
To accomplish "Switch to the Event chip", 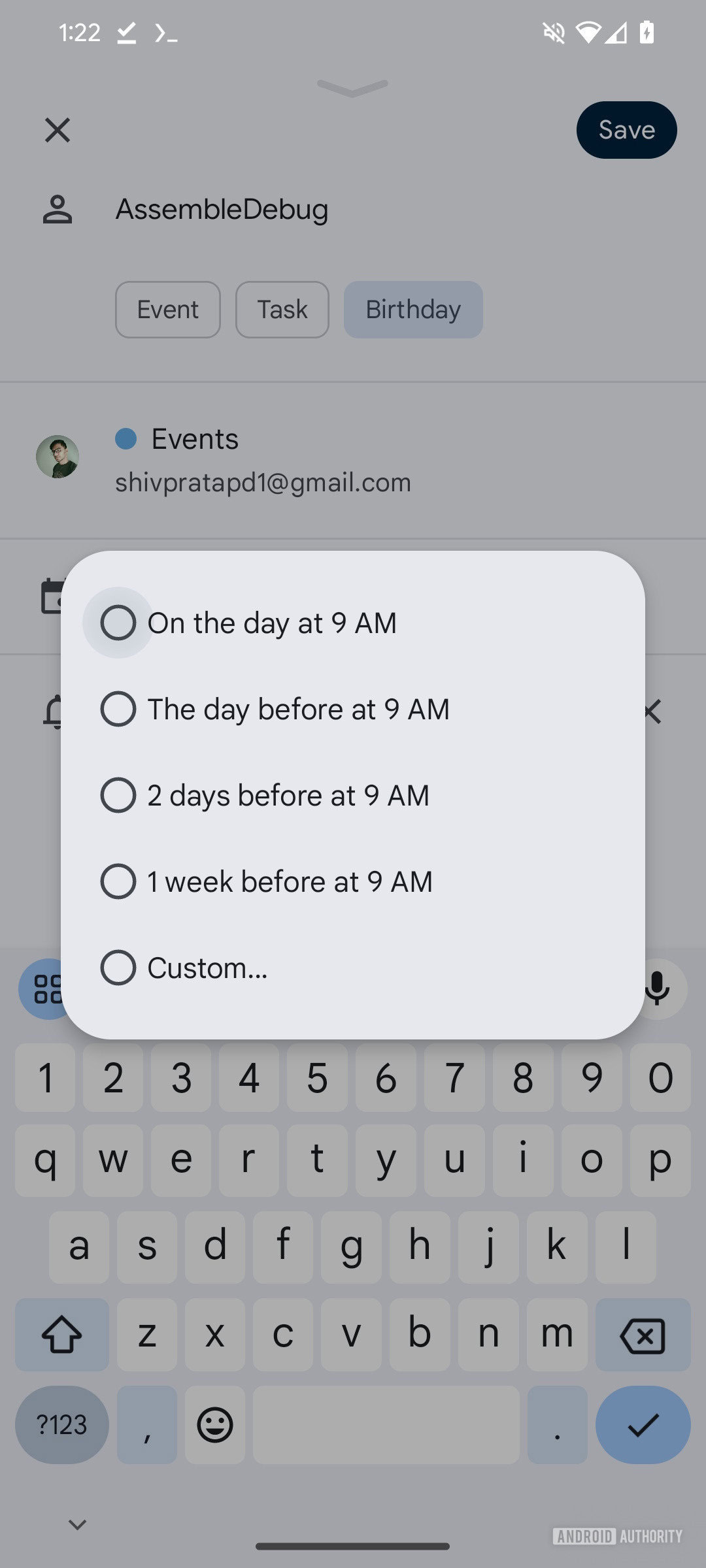I will pyautogui.click(x=168, y=310).
